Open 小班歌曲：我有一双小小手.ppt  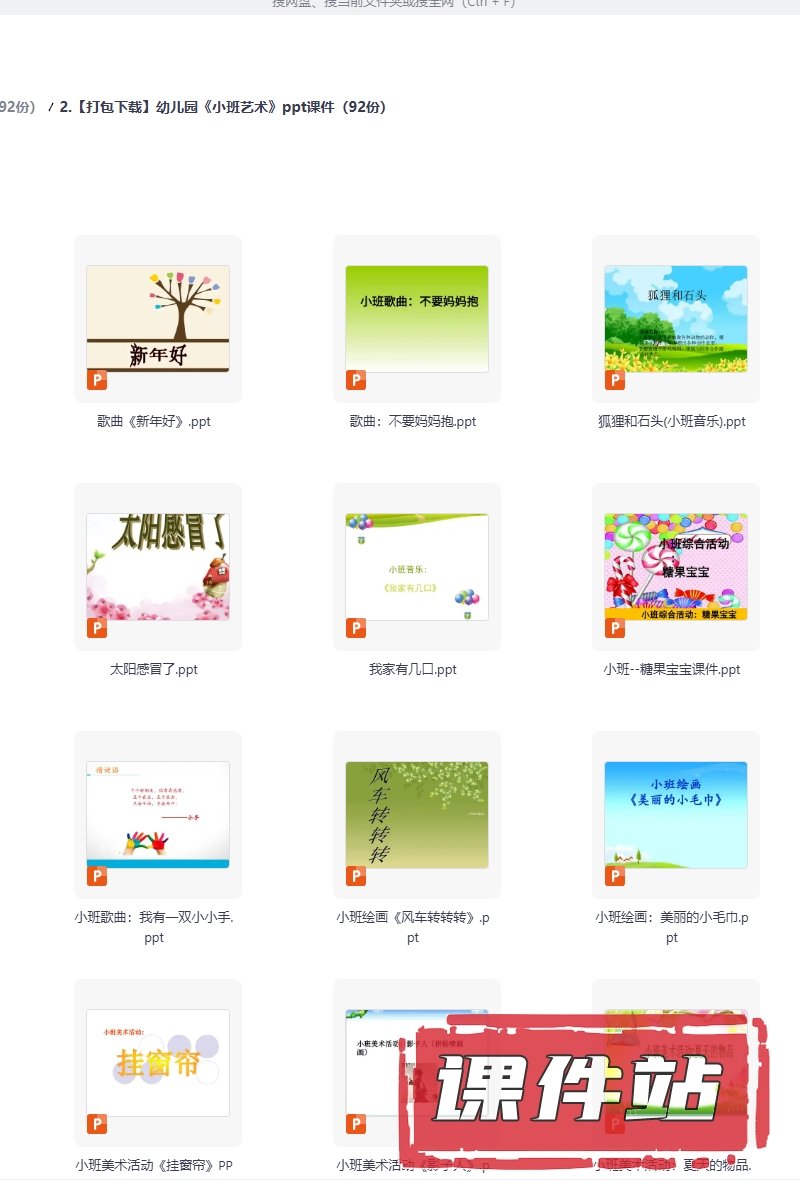tap(158, 815)
